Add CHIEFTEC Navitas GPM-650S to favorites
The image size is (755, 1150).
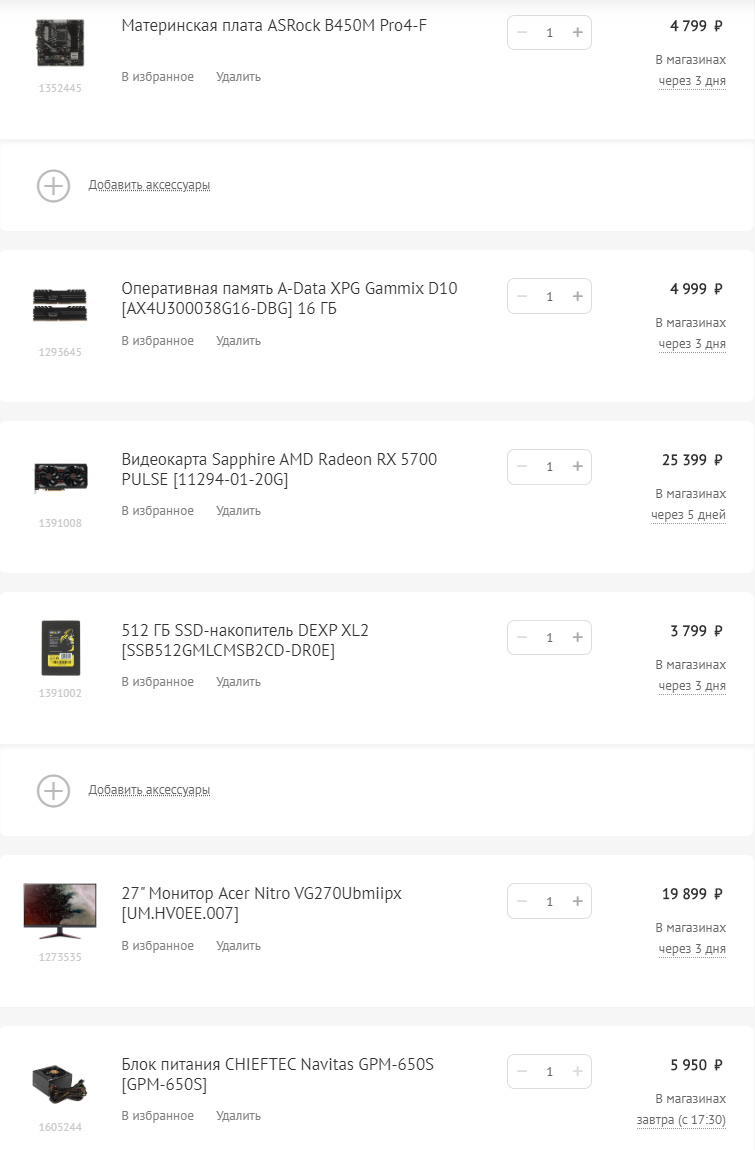pyautogui.click(x=158, y=1116)
